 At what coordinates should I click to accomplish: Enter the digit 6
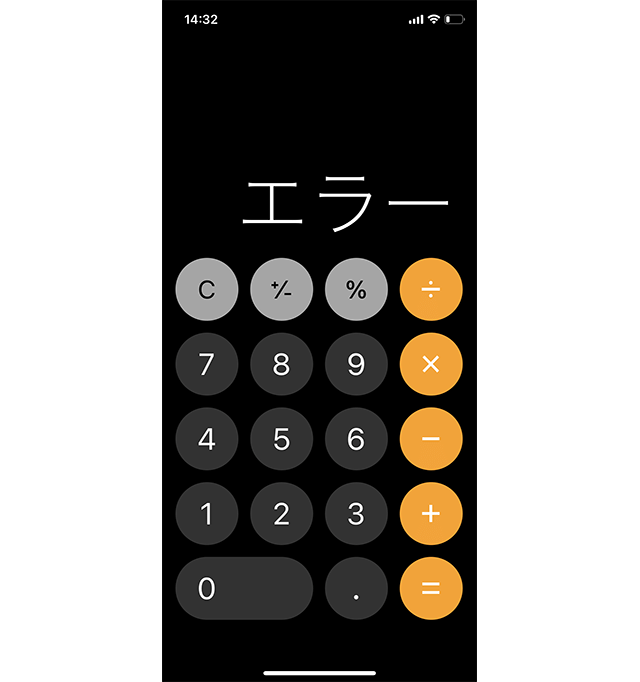(x=356, y=439)
